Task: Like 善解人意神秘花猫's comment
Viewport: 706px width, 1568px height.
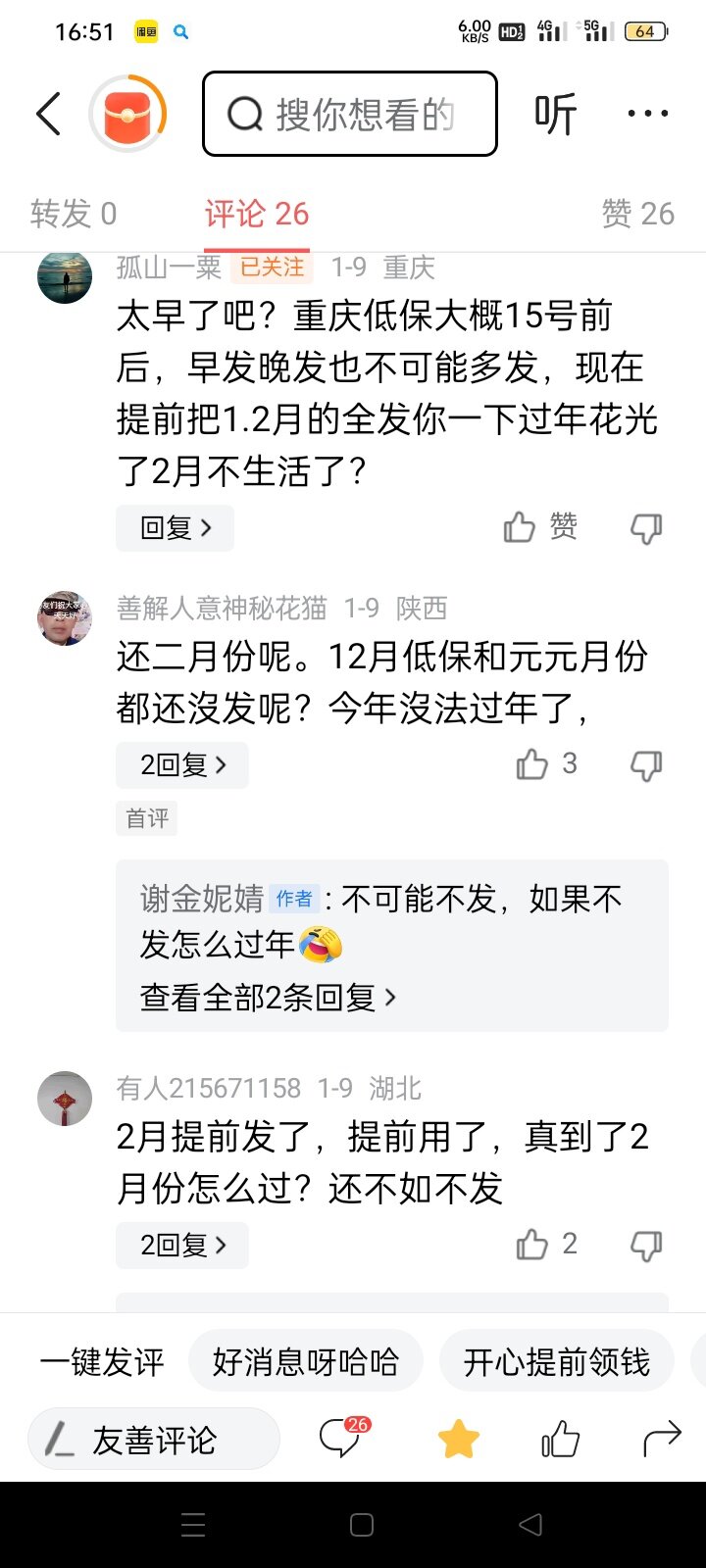Action: (545, 764)
